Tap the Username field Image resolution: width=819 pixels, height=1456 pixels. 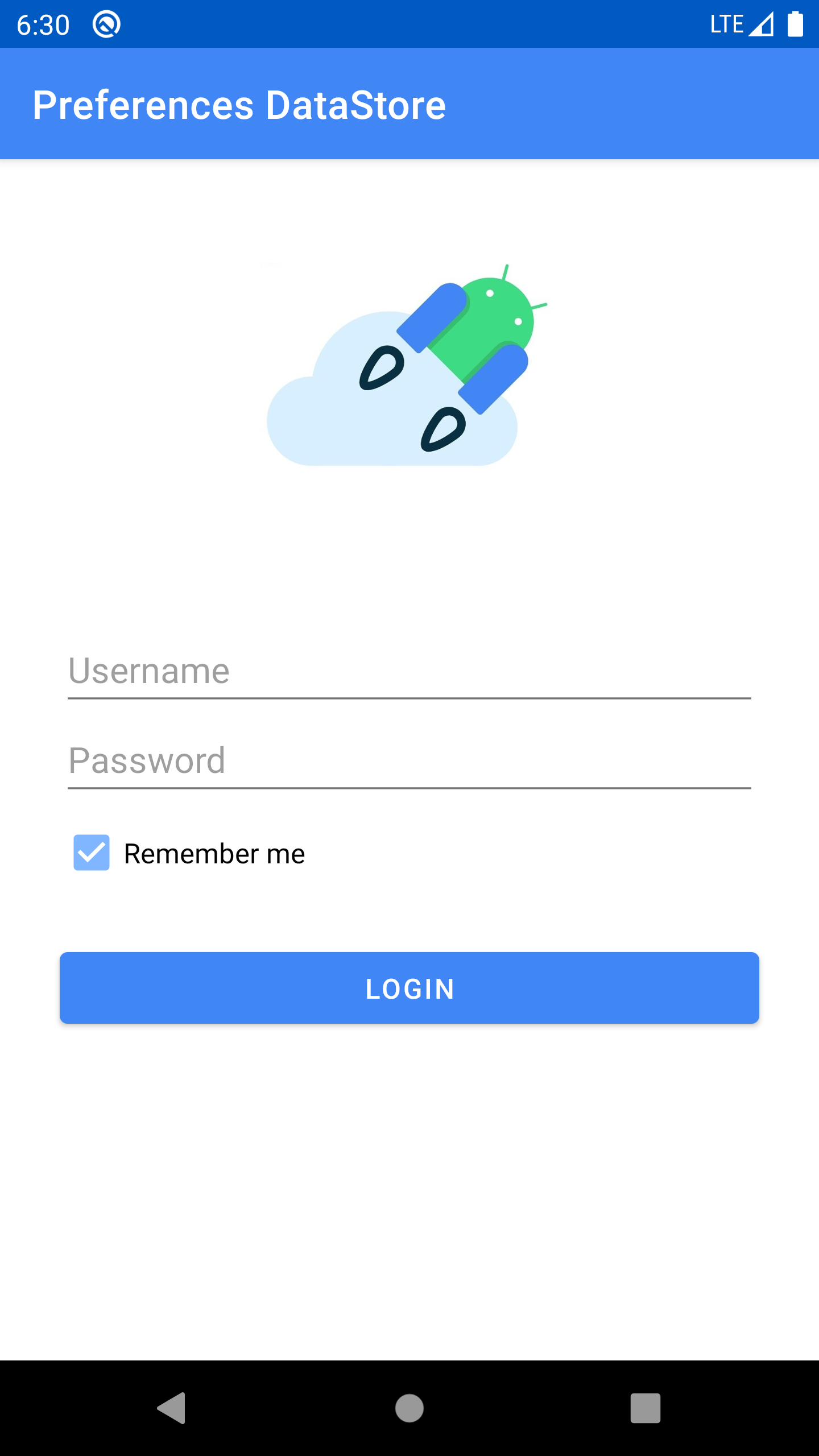tap(409, 671)
